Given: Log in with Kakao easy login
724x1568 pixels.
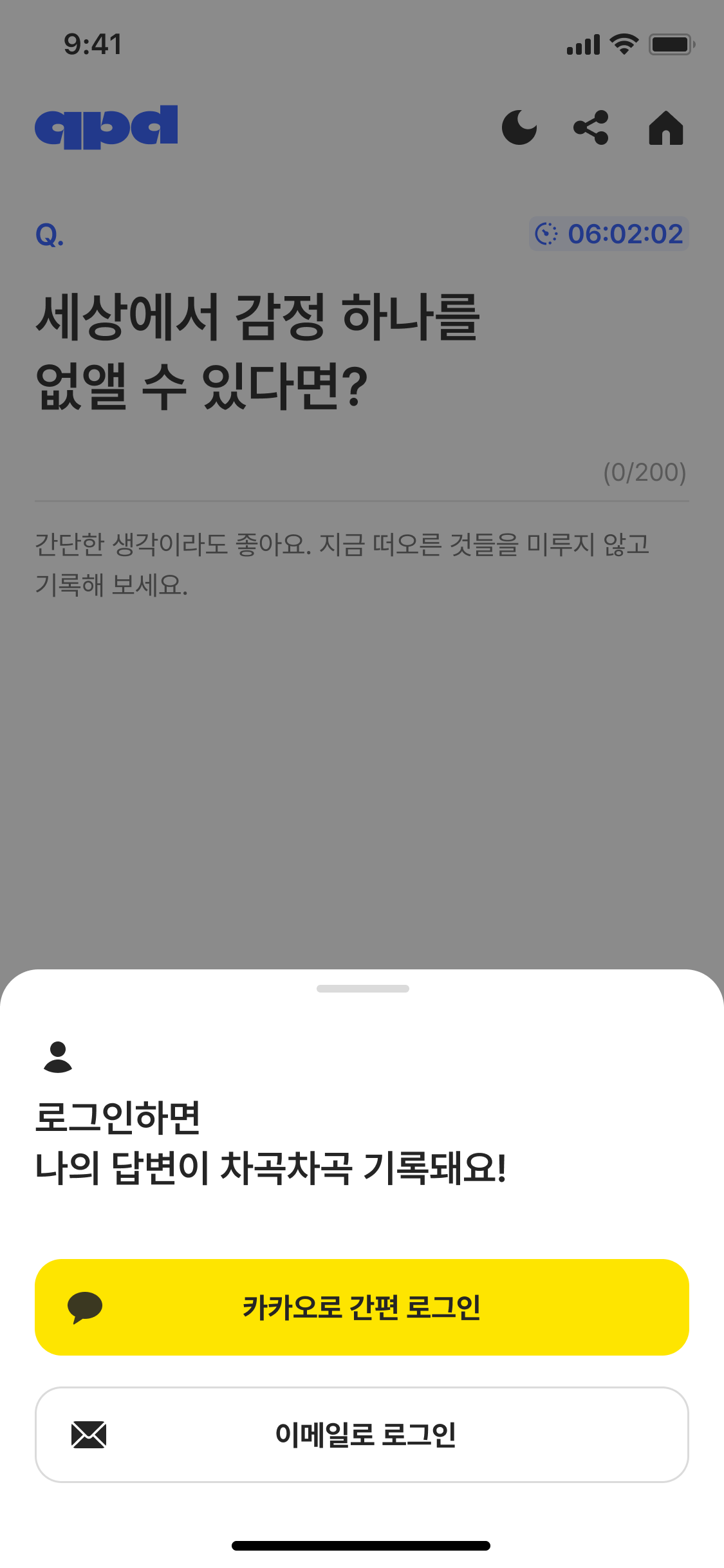Looking at the screenshot, I should 362,1307.
